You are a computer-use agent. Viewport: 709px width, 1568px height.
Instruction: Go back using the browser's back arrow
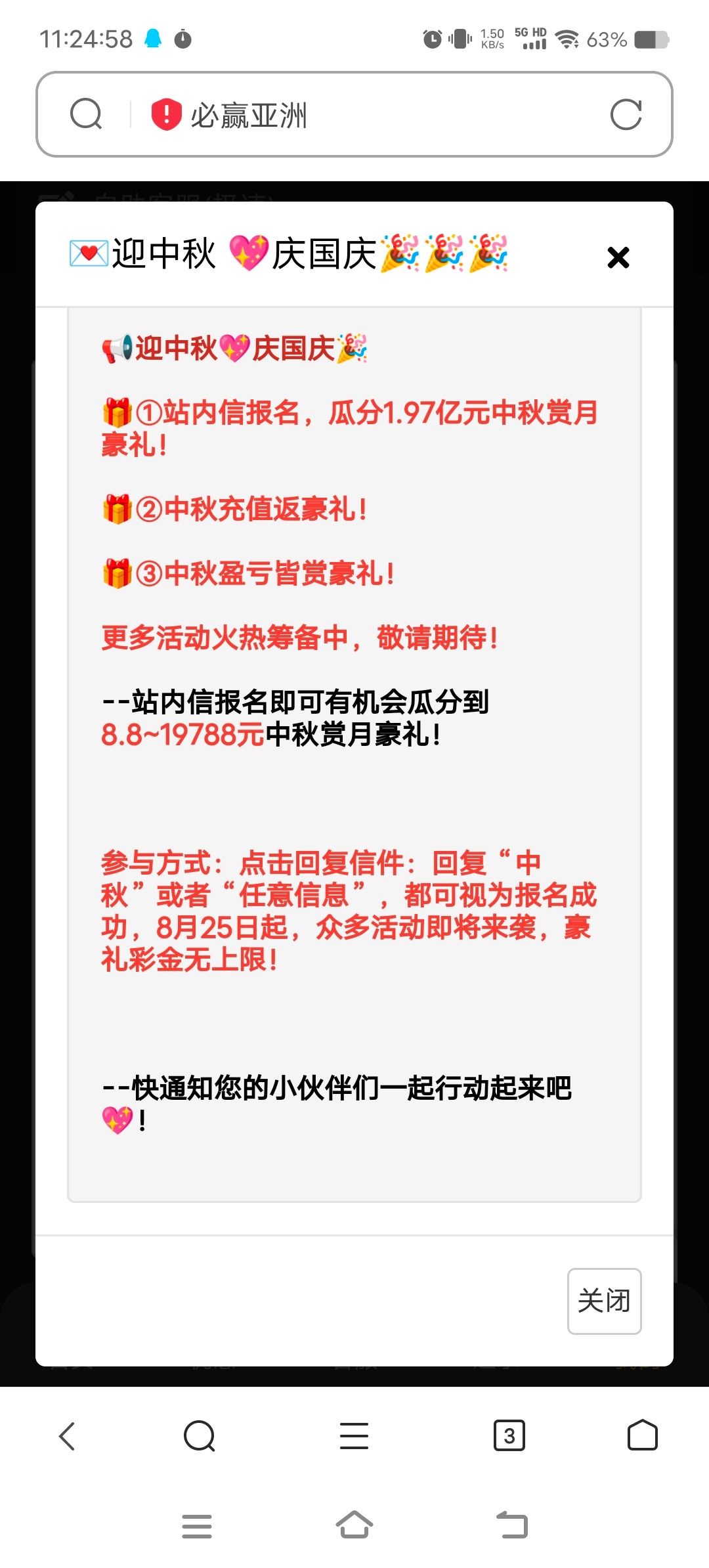[67, 1436]
